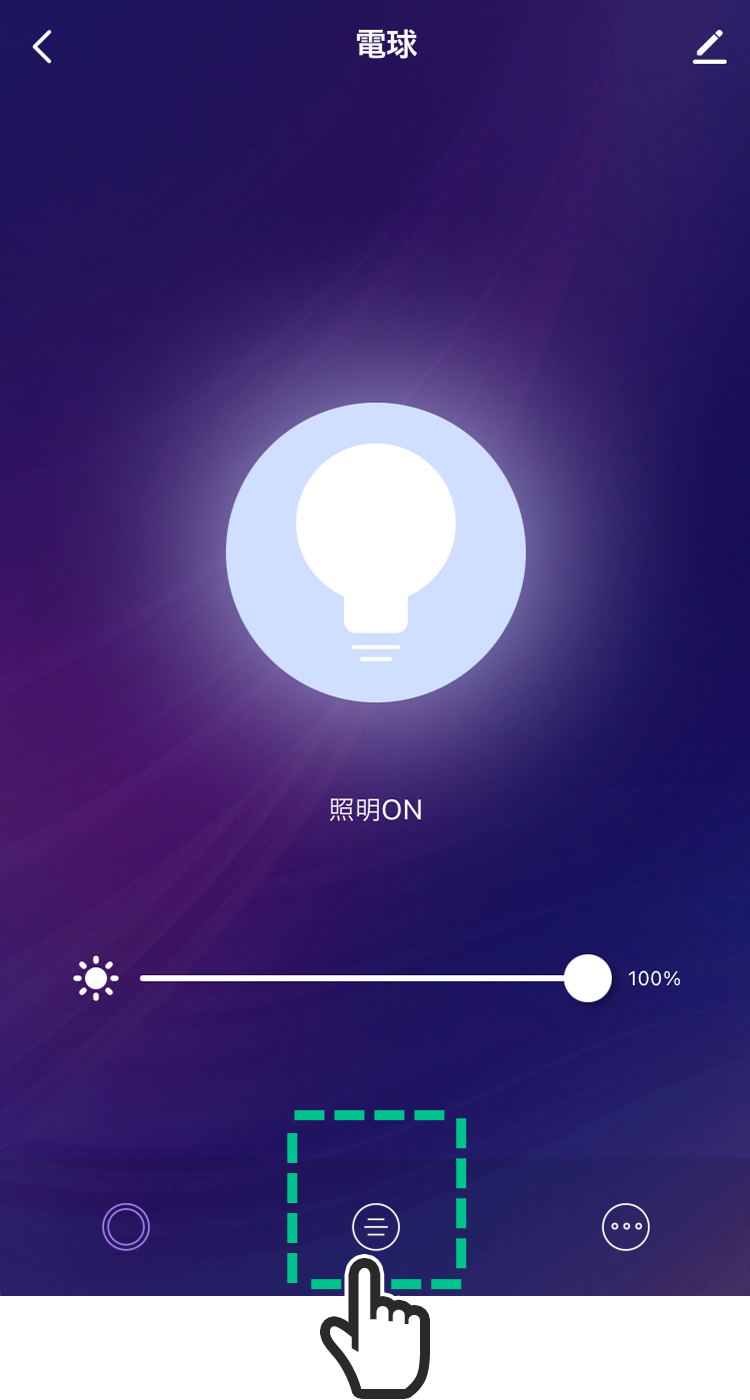Switch to the circle tab

(x=126, y=1226)
